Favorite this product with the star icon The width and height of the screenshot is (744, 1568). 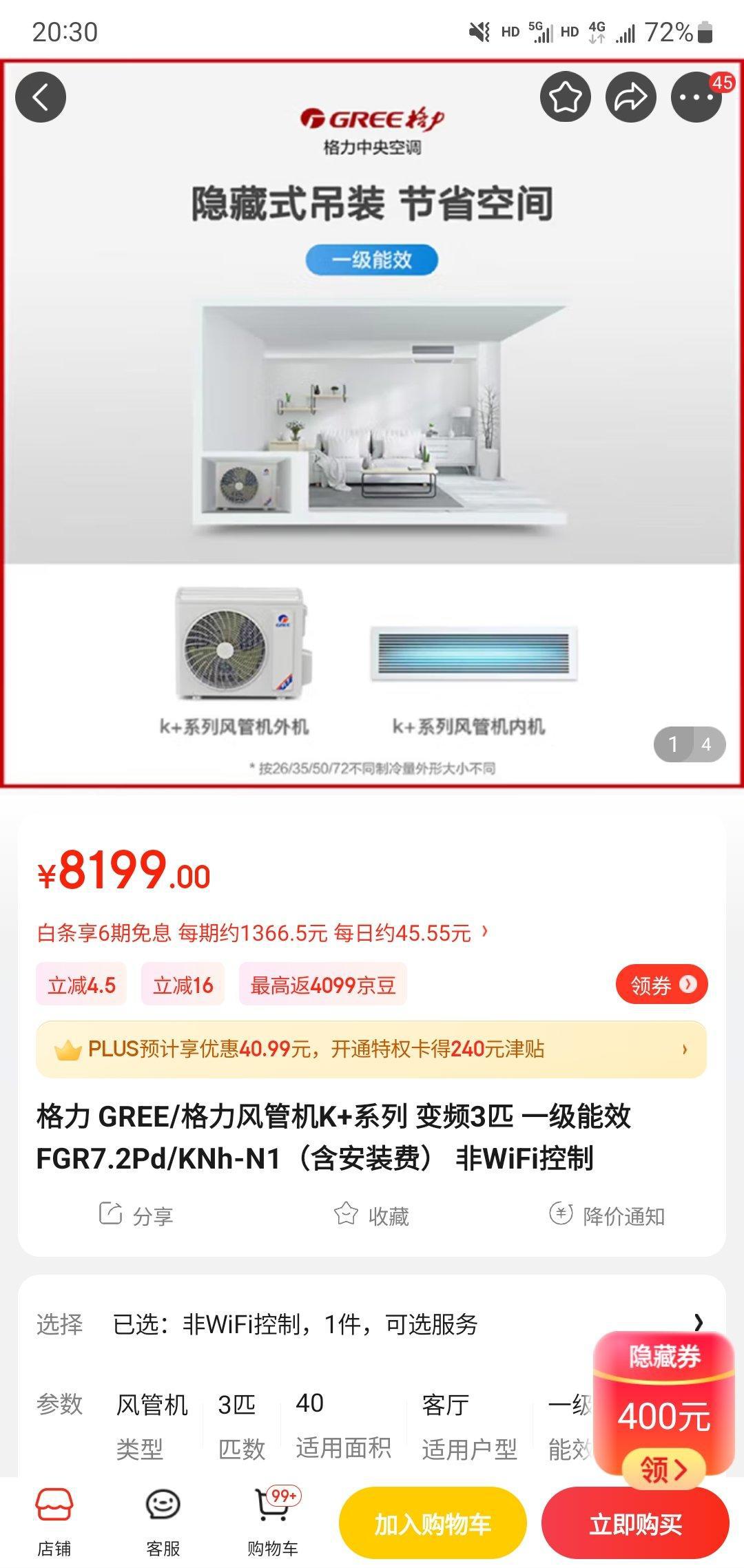click(565, 97)
